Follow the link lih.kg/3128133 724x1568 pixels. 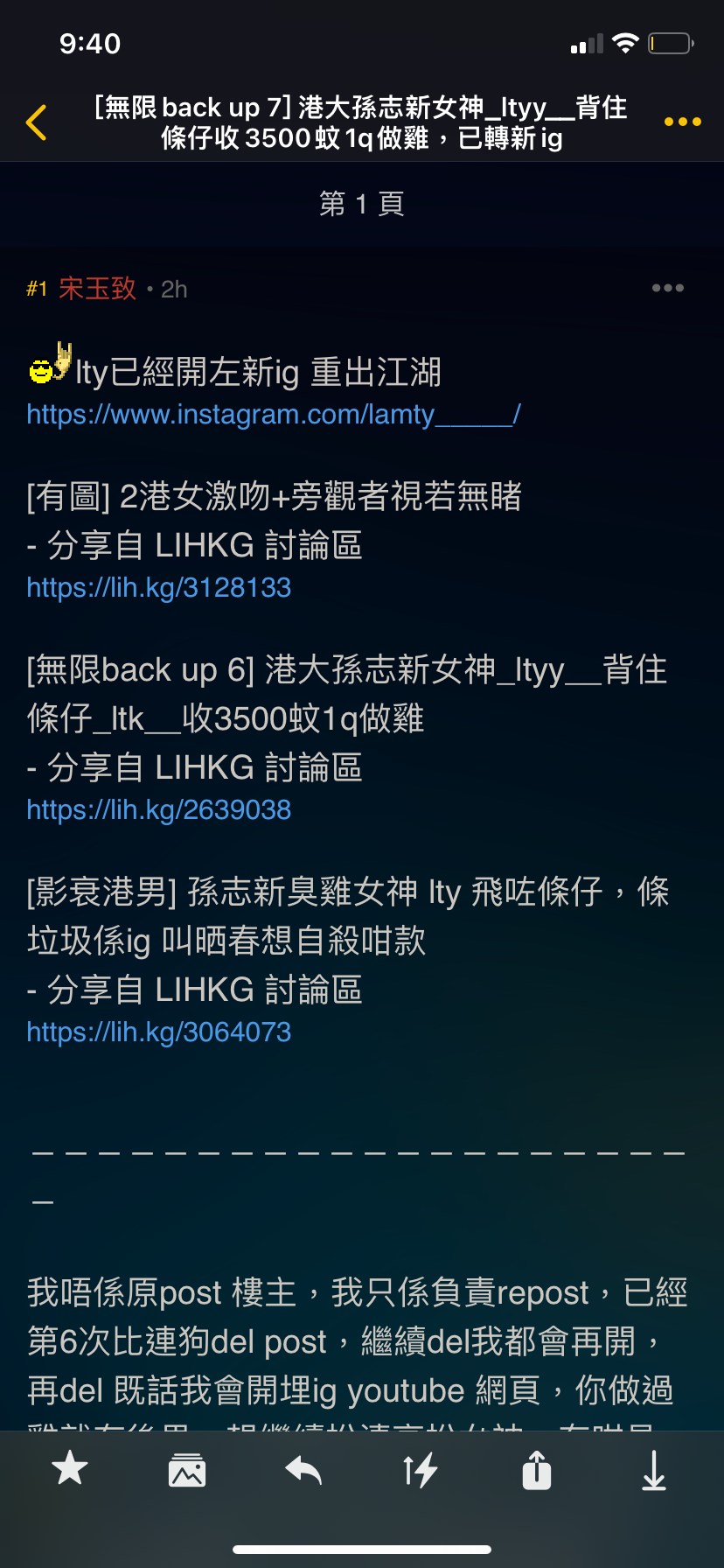(x=158, y=587)
